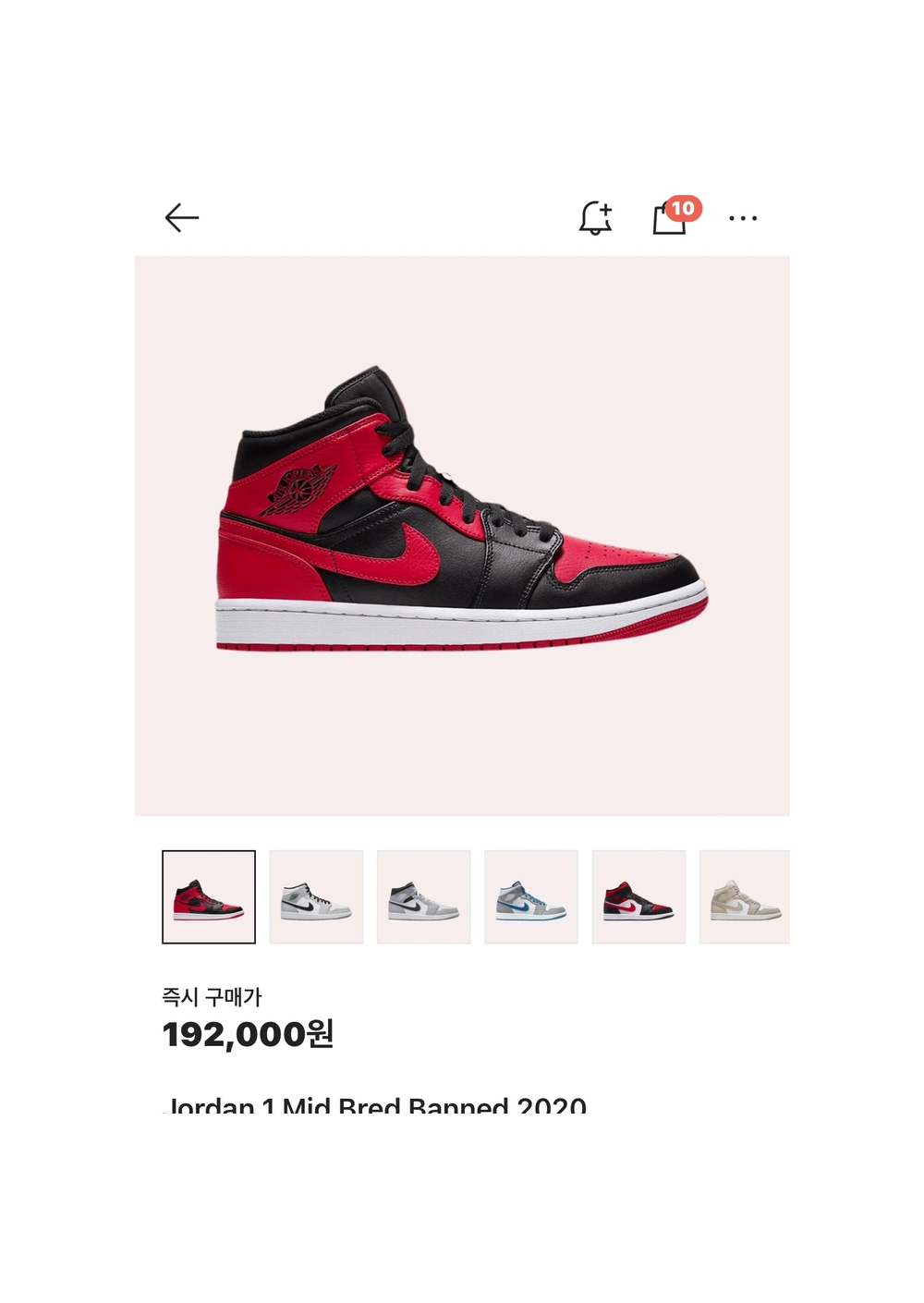Screen dimensions: 924x1303
Task: Select the light grey white sneaker thumbnail
Action: pyautogui.click(x=316, y=897)
